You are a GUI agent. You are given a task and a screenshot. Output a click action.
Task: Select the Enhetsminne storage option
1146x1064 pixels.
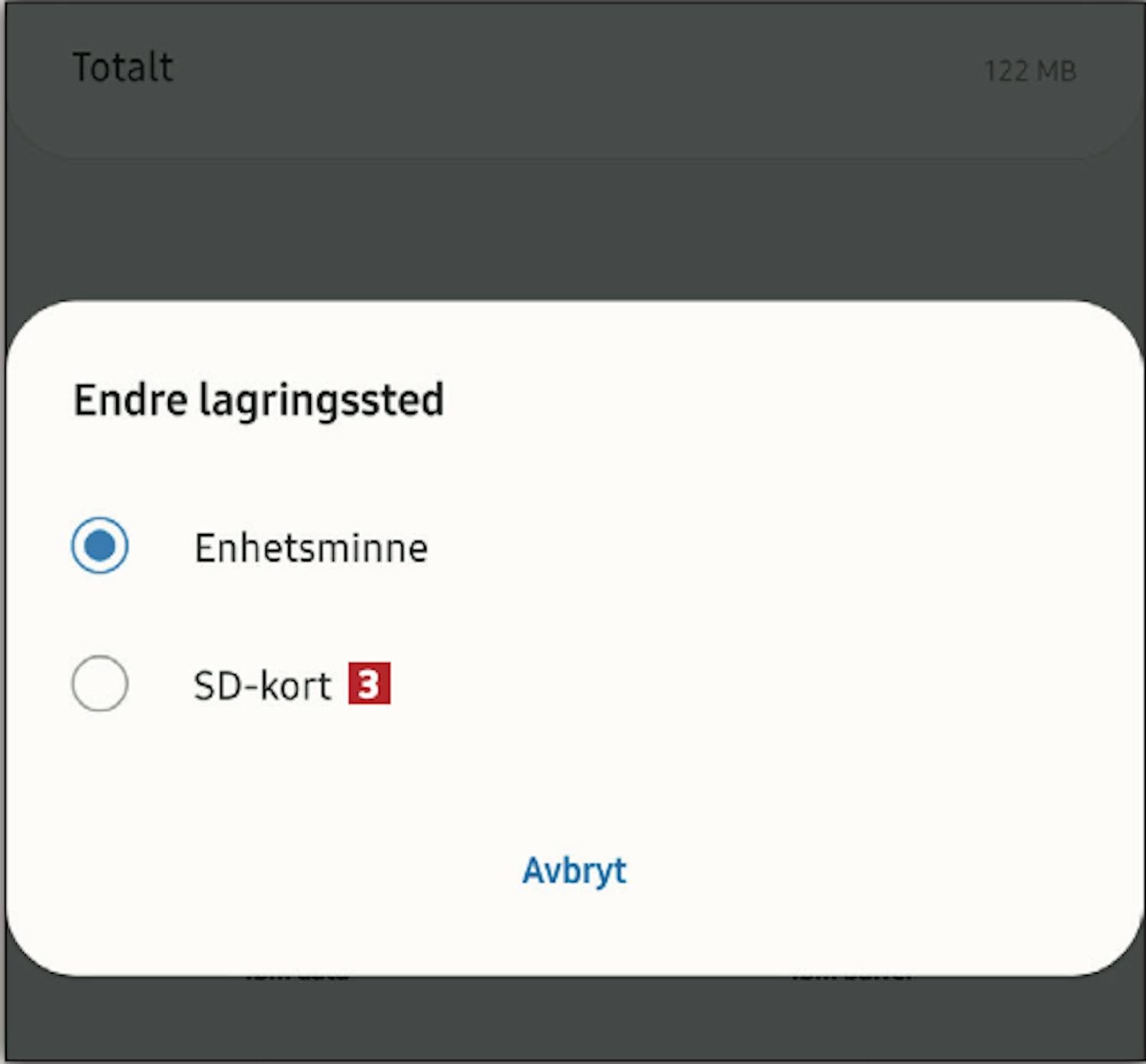(100, 546)
